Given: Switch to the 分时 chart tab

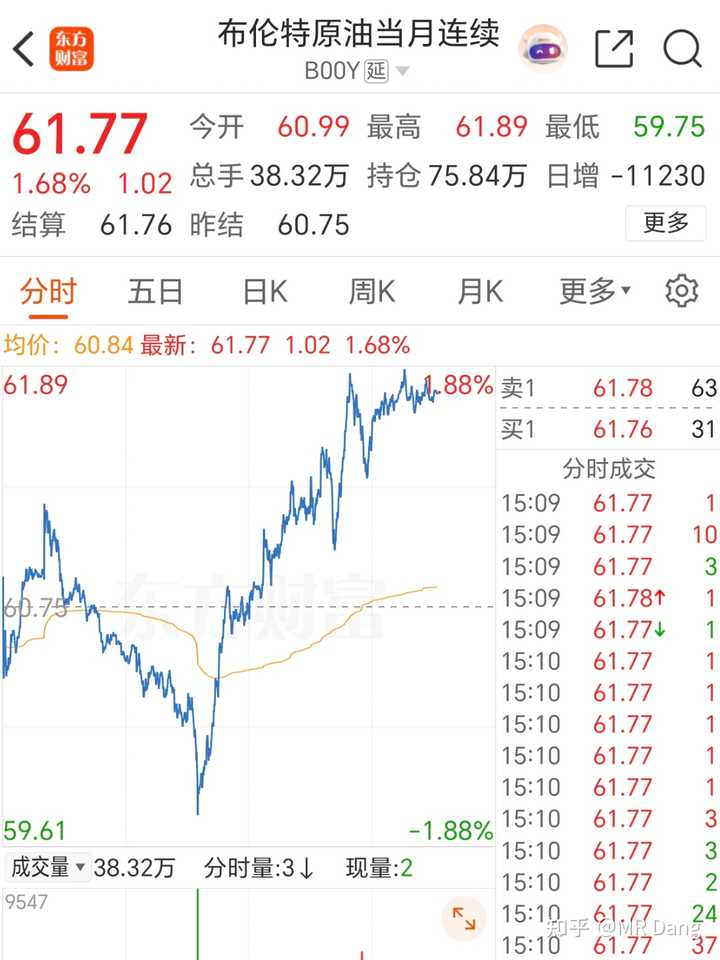Looking at the screenshot, I should coord(48,292).
